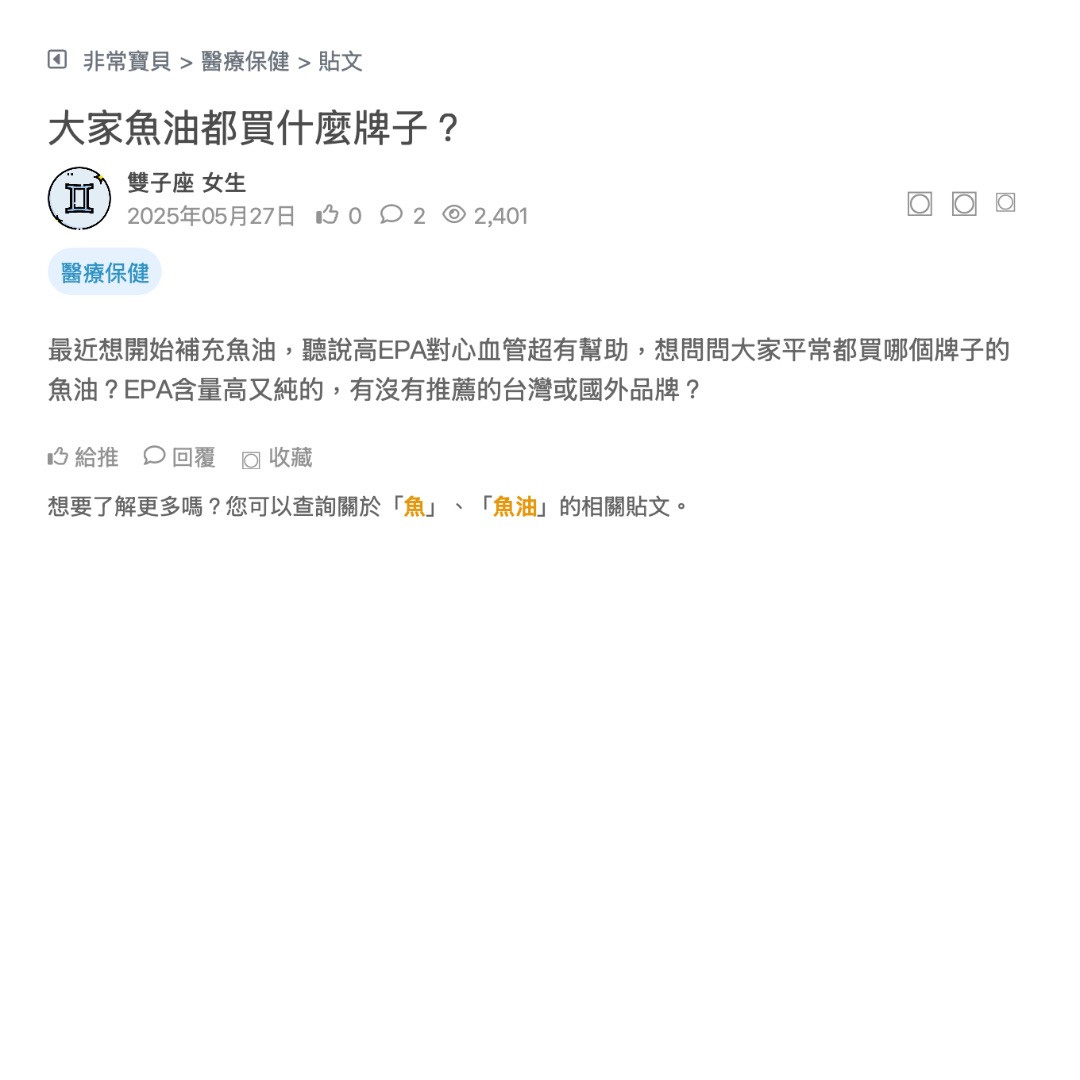Tap the blue 醫療保健 category chip
This screenshot has width=1080, height=1080.
tap(105, 272)
